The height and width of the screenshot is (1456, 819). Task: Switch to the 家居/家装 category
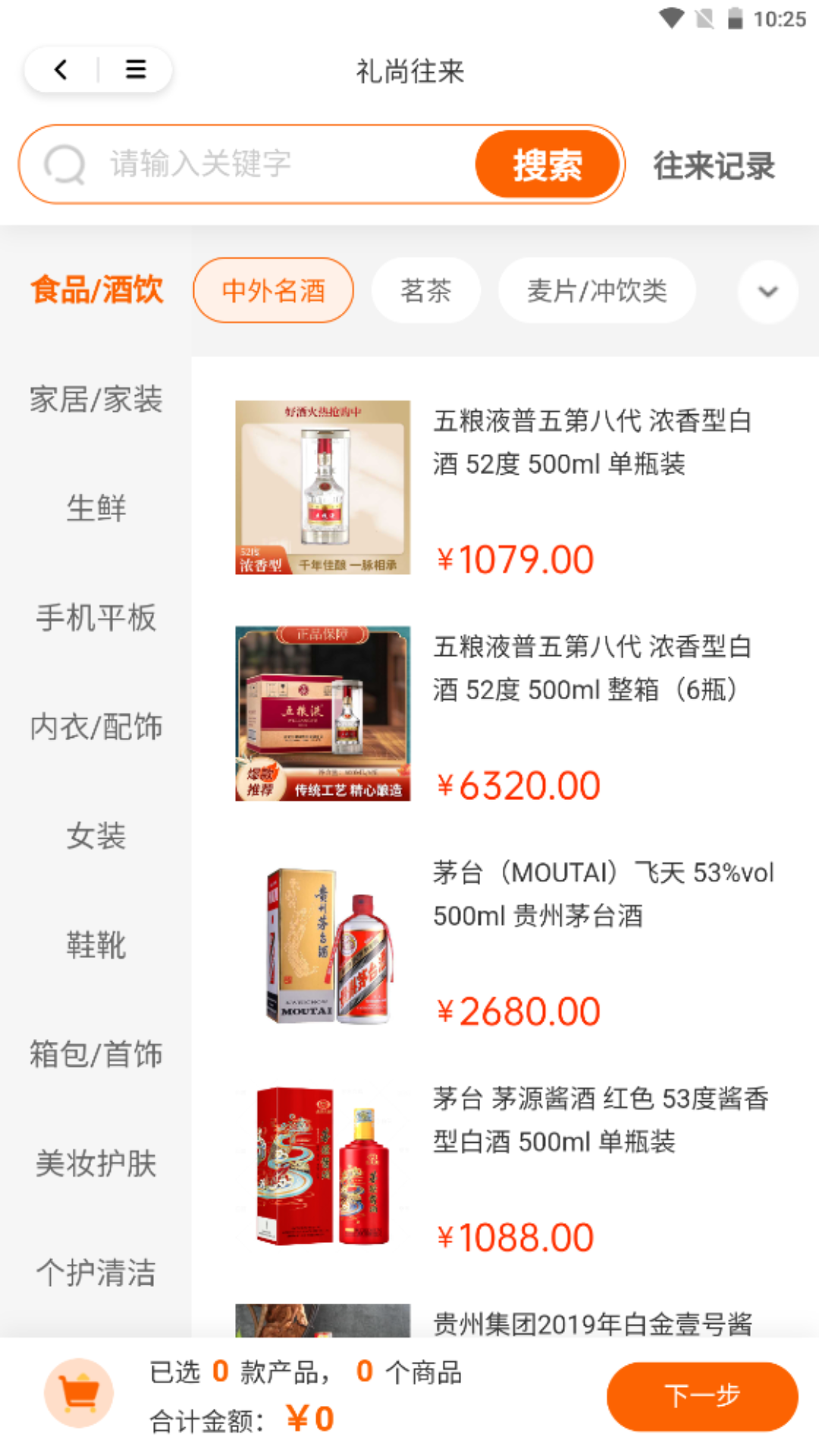[x=96, y=400]
